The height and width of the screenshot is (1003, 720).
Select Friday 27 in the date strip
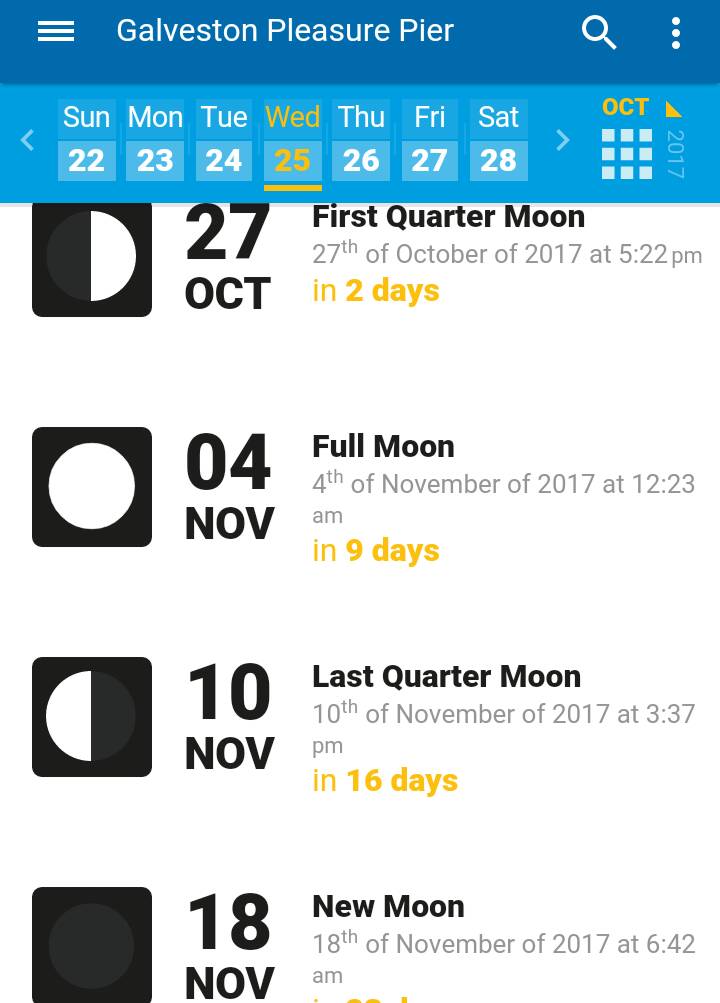tap(430, 141)
